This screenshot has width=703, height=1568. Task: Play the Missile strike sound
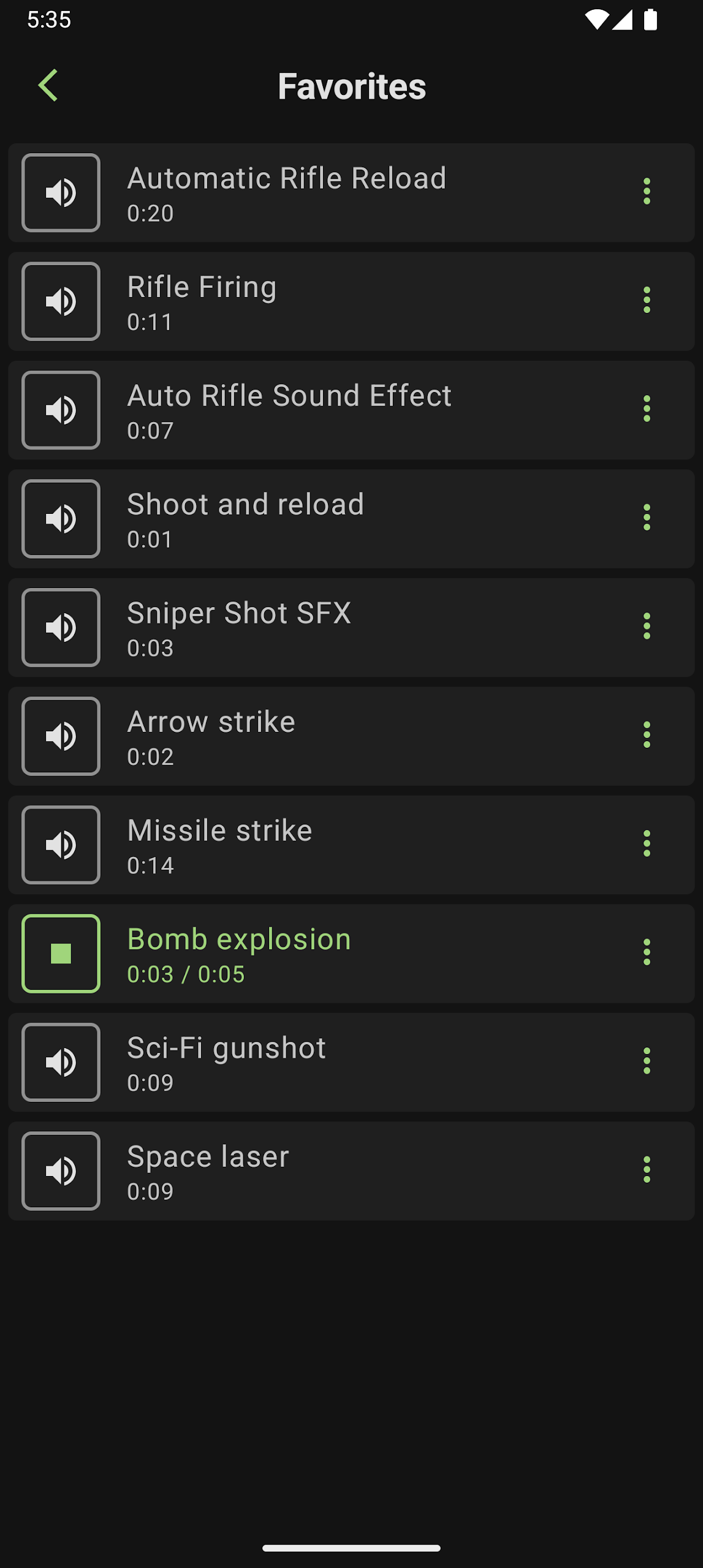(x=61, y=845)
